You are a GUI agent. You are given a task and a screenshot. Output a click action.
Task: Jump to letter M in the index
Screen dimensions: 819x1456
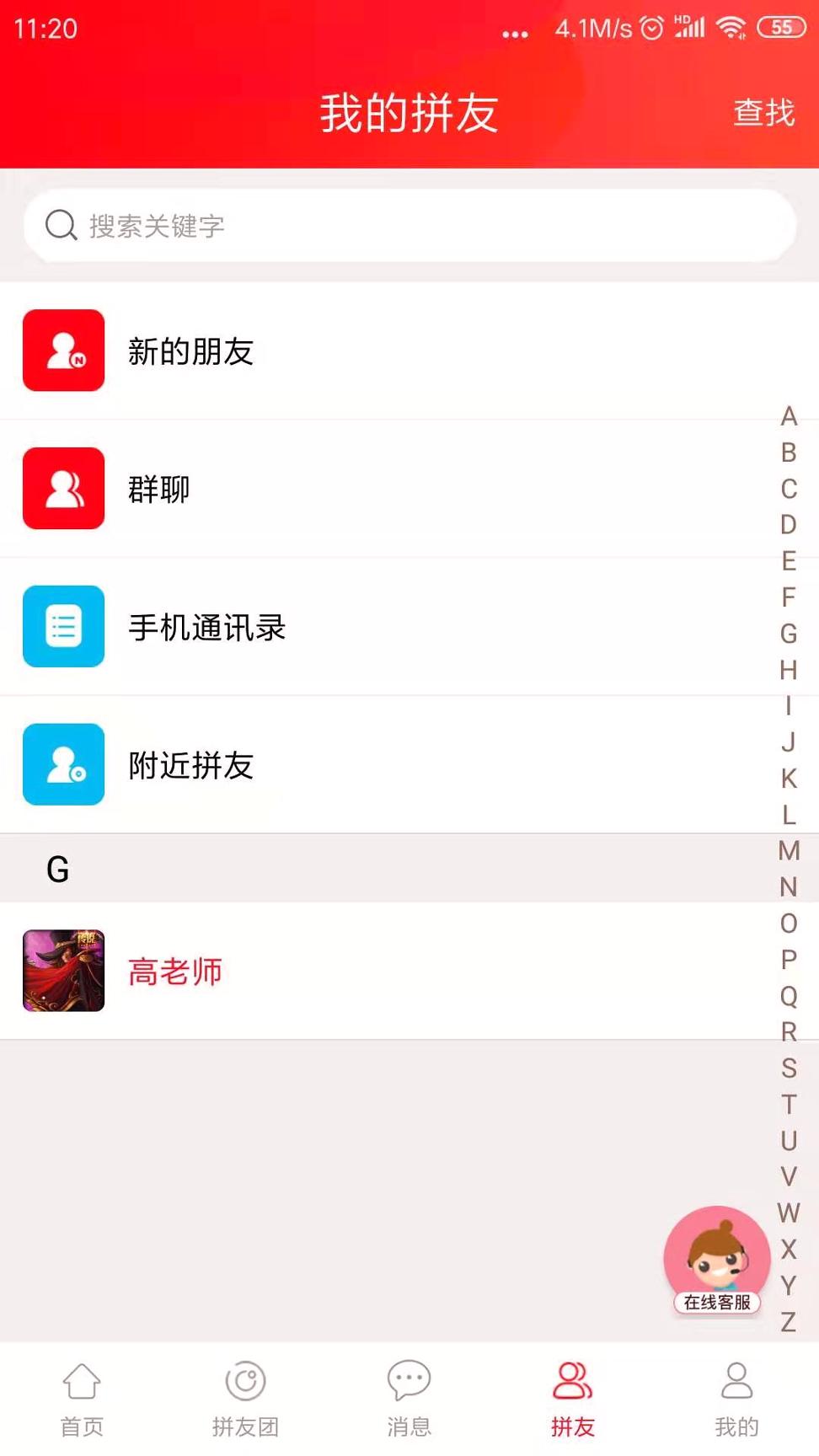tap(789, 851)
